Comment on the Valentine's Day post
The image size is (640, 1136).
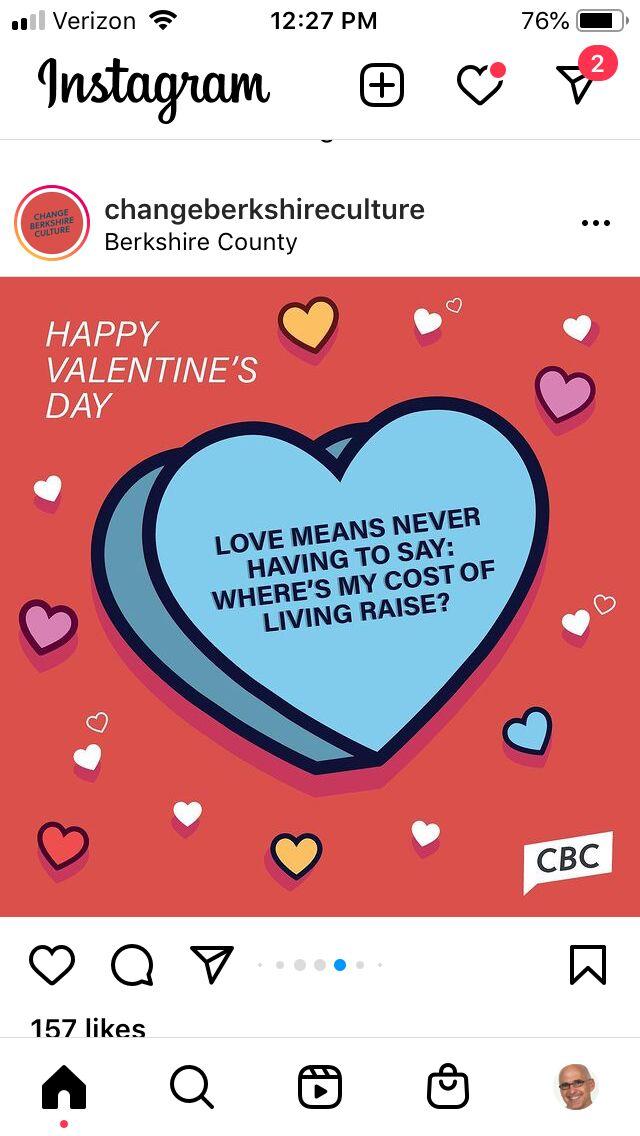click(132, 966)
